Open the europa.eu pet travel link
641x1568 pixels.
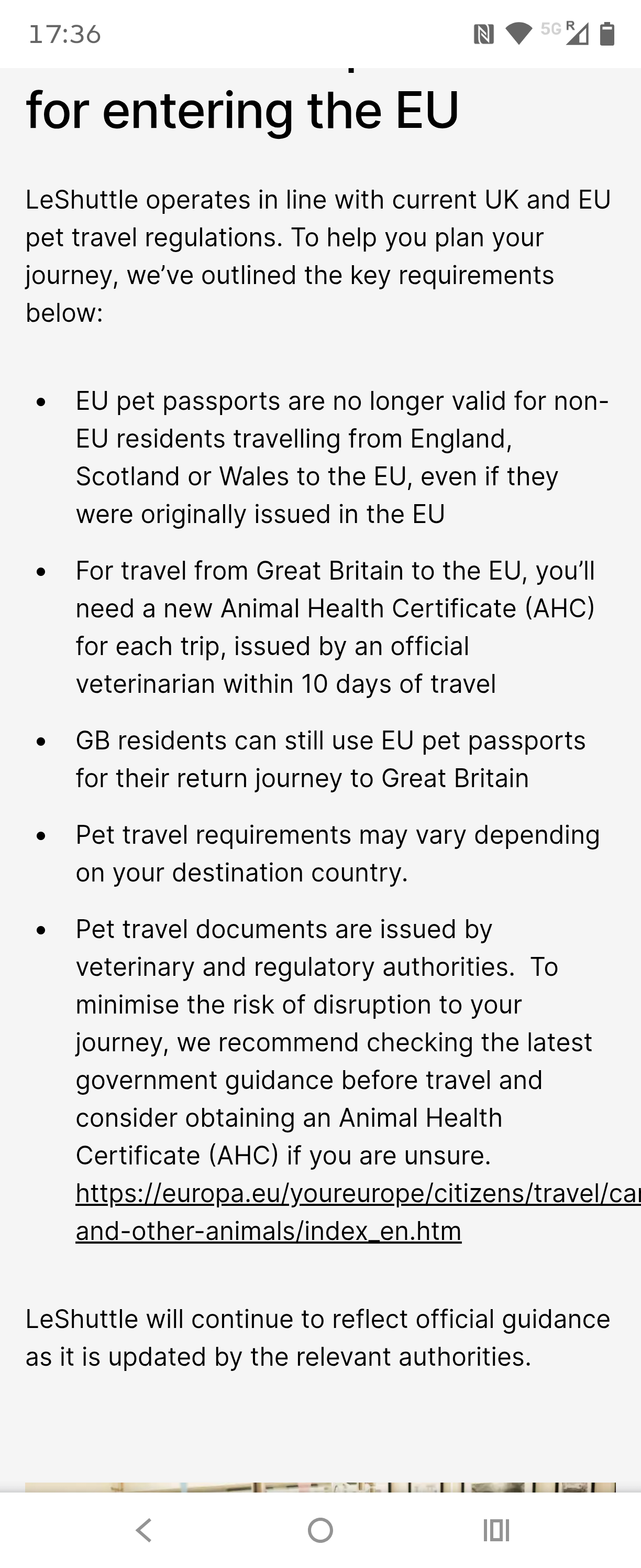[358, 1212]
